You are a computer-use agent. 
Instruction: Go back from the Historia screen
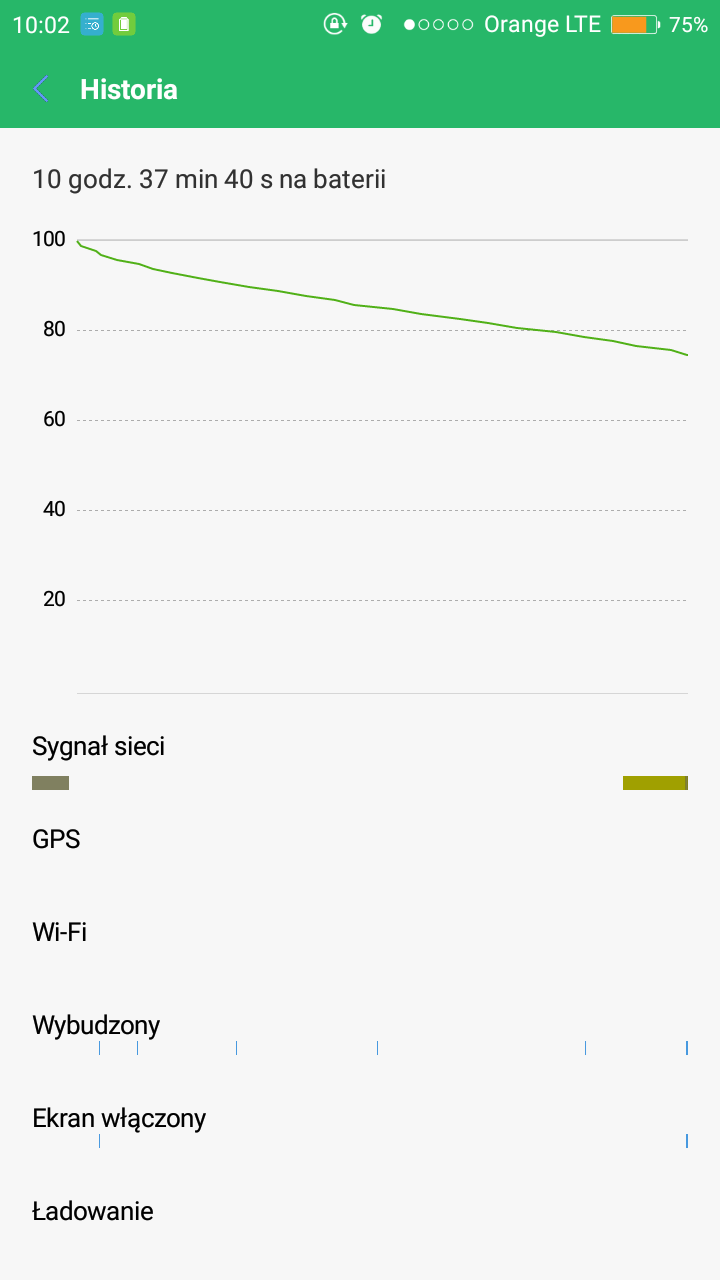(x=41, y=89)
